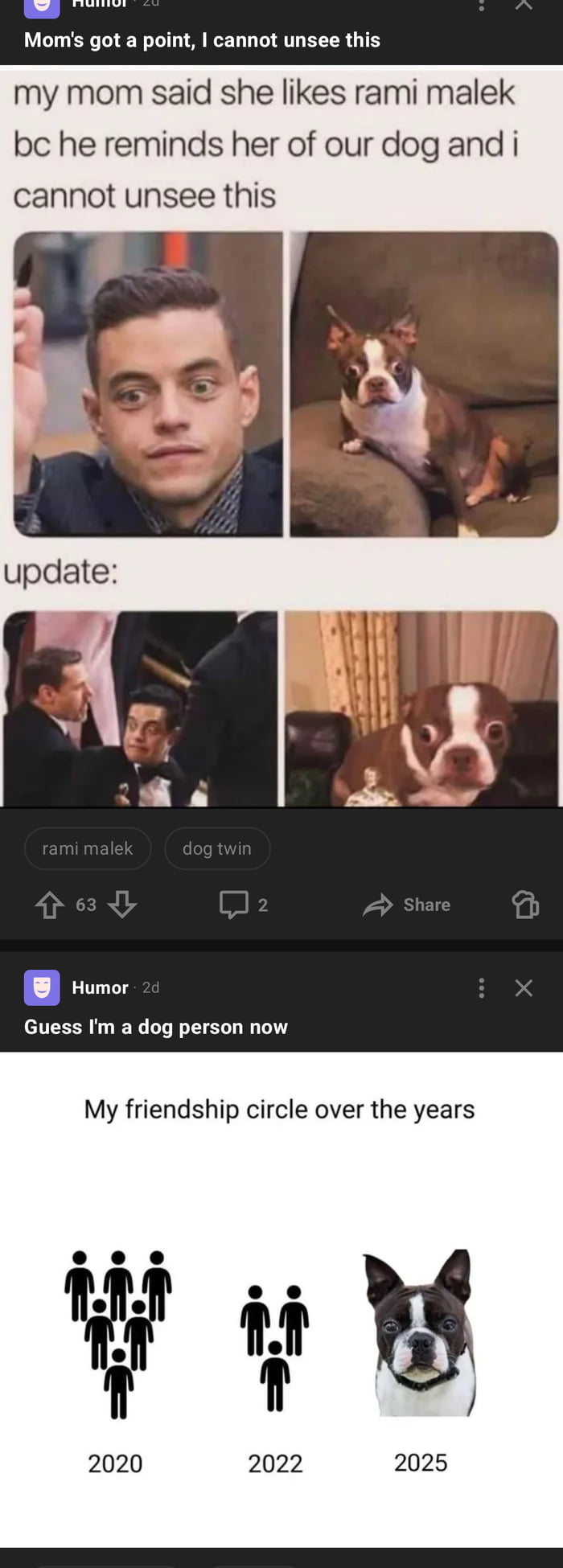Tap the cup icon beside Share
This screenshot has height=1568, width=563.
pyautogui.click(x=525, y=905)
